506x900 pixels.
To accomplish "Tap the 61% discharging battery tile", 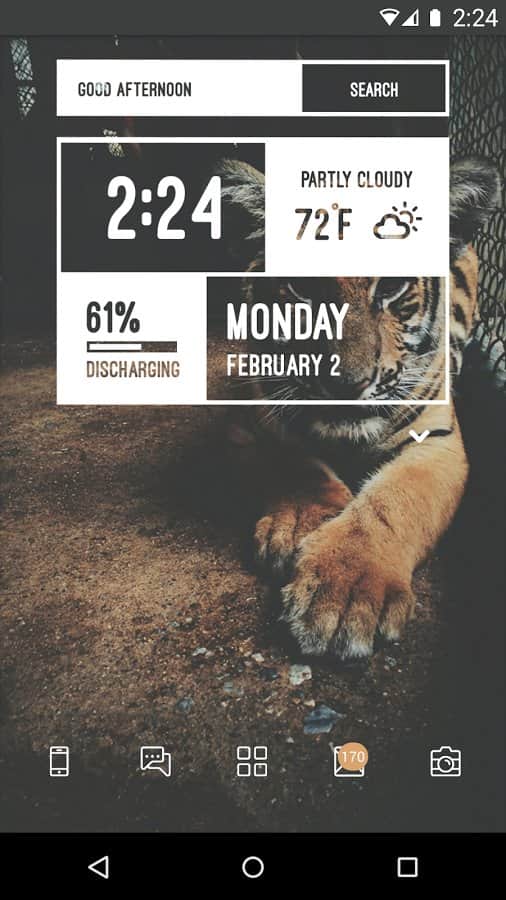I will coord(133,339).
